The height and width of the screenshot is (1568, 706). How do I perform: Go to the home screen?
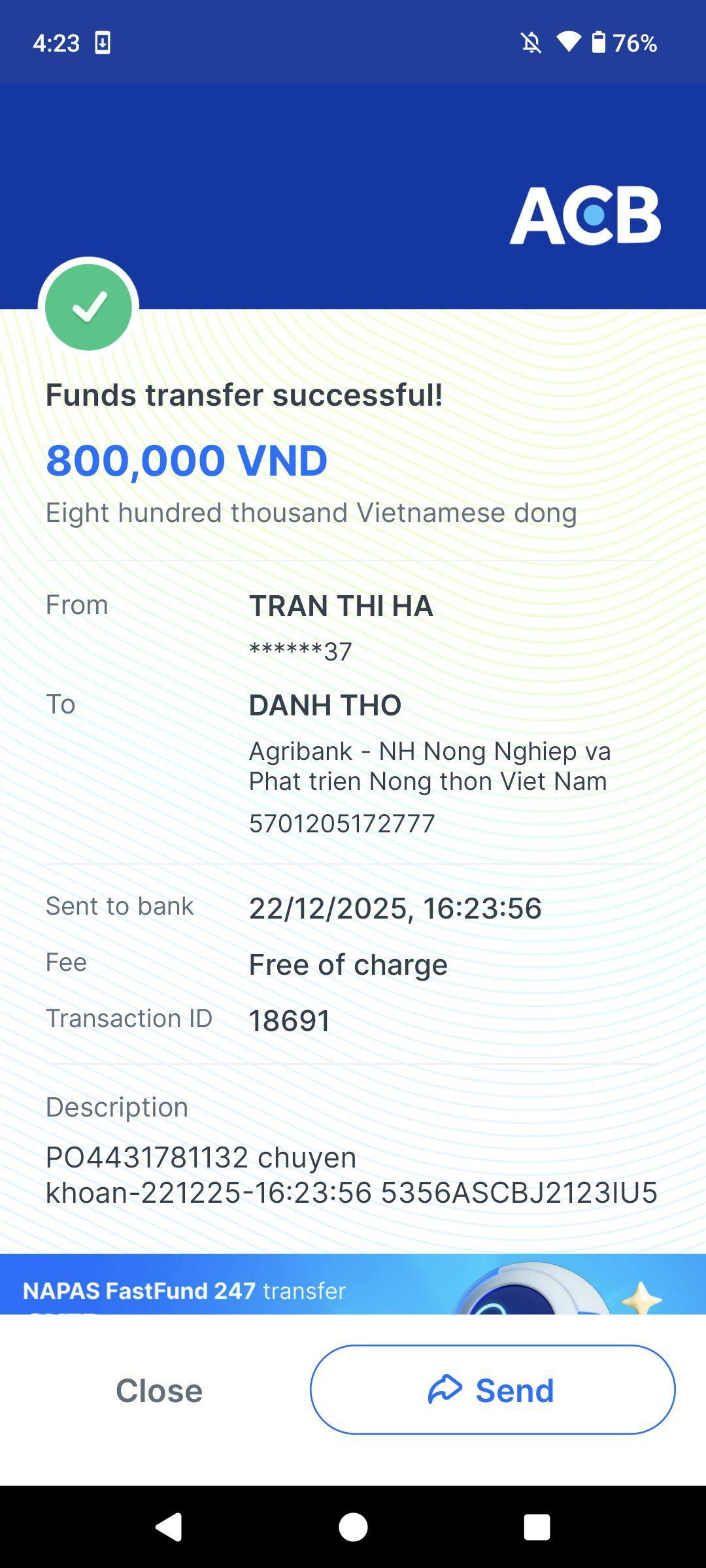[x=353, y=1527]
